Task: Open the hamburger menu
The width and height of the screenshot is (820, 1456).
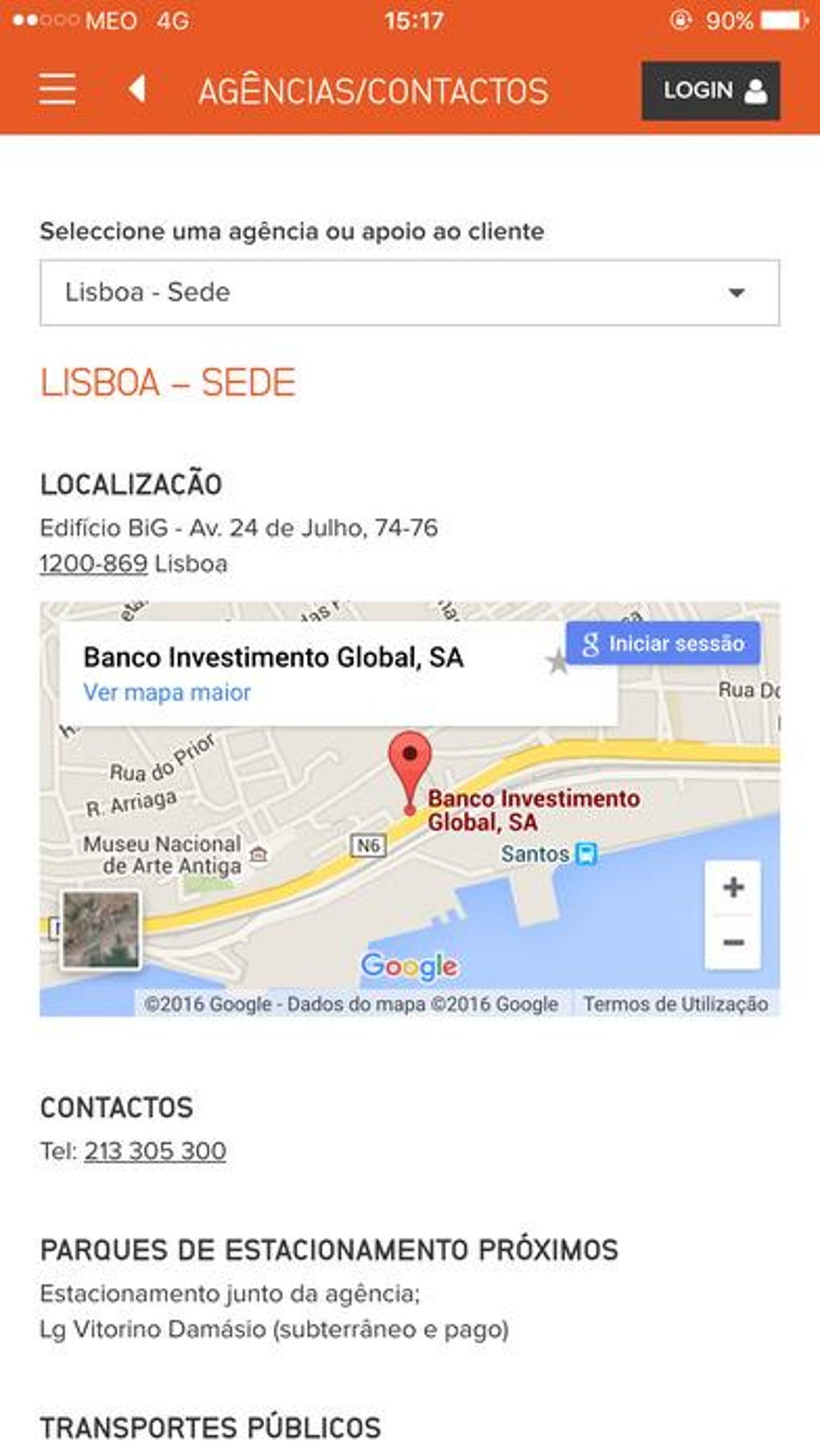Action: coord(58,89)
